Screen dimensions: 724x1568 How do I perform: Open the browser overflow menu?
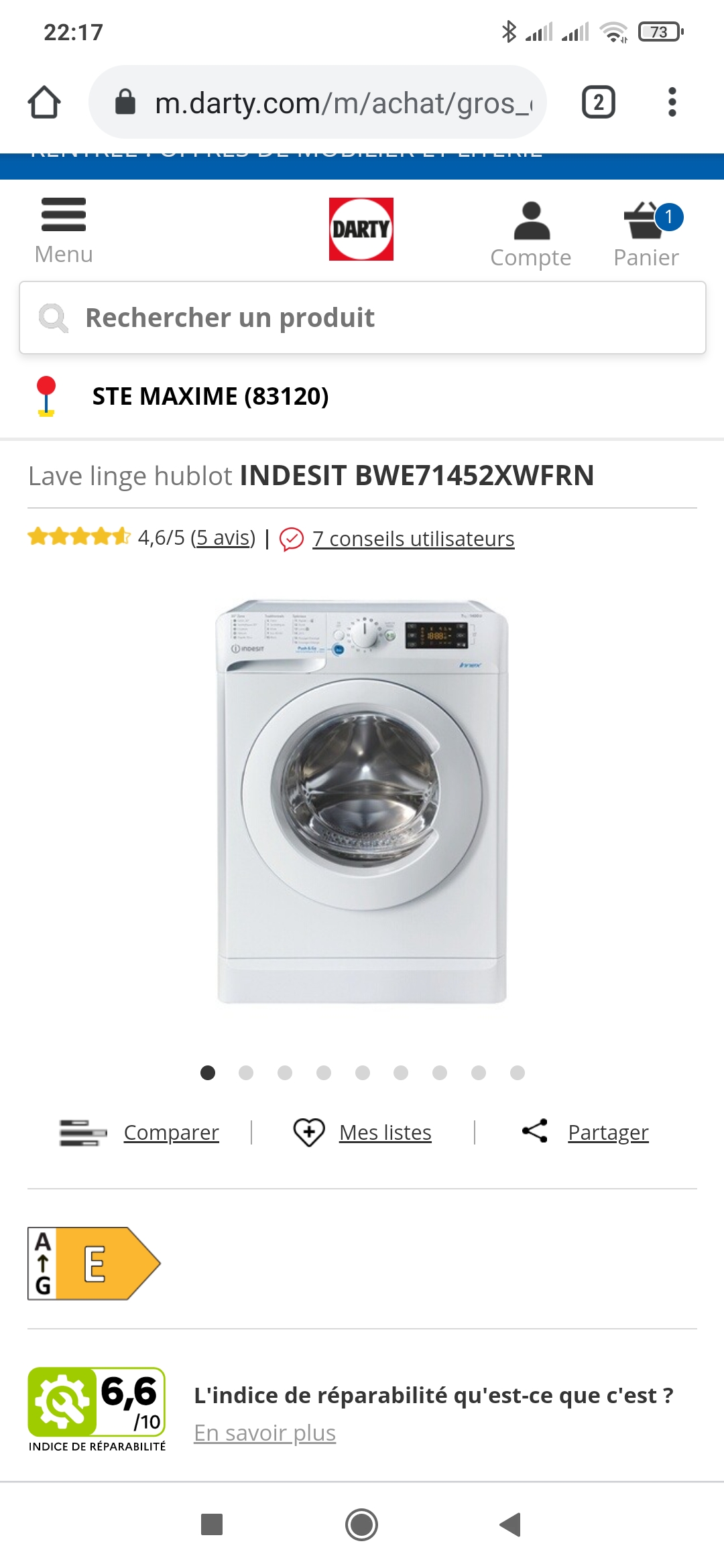point(672,103)
